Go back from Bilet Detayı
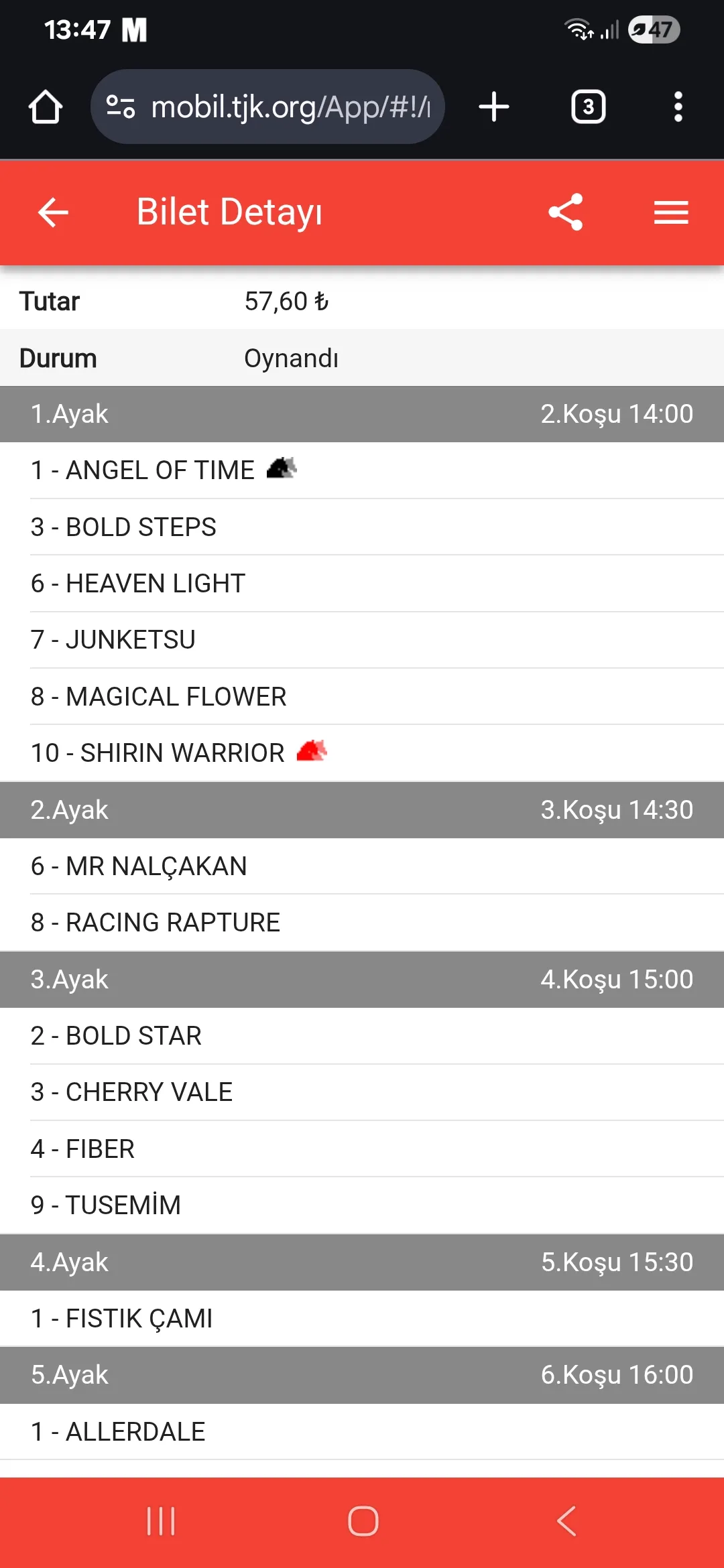Image resolution: width=724 pixels, height=1568 pixels. point(53,212)
